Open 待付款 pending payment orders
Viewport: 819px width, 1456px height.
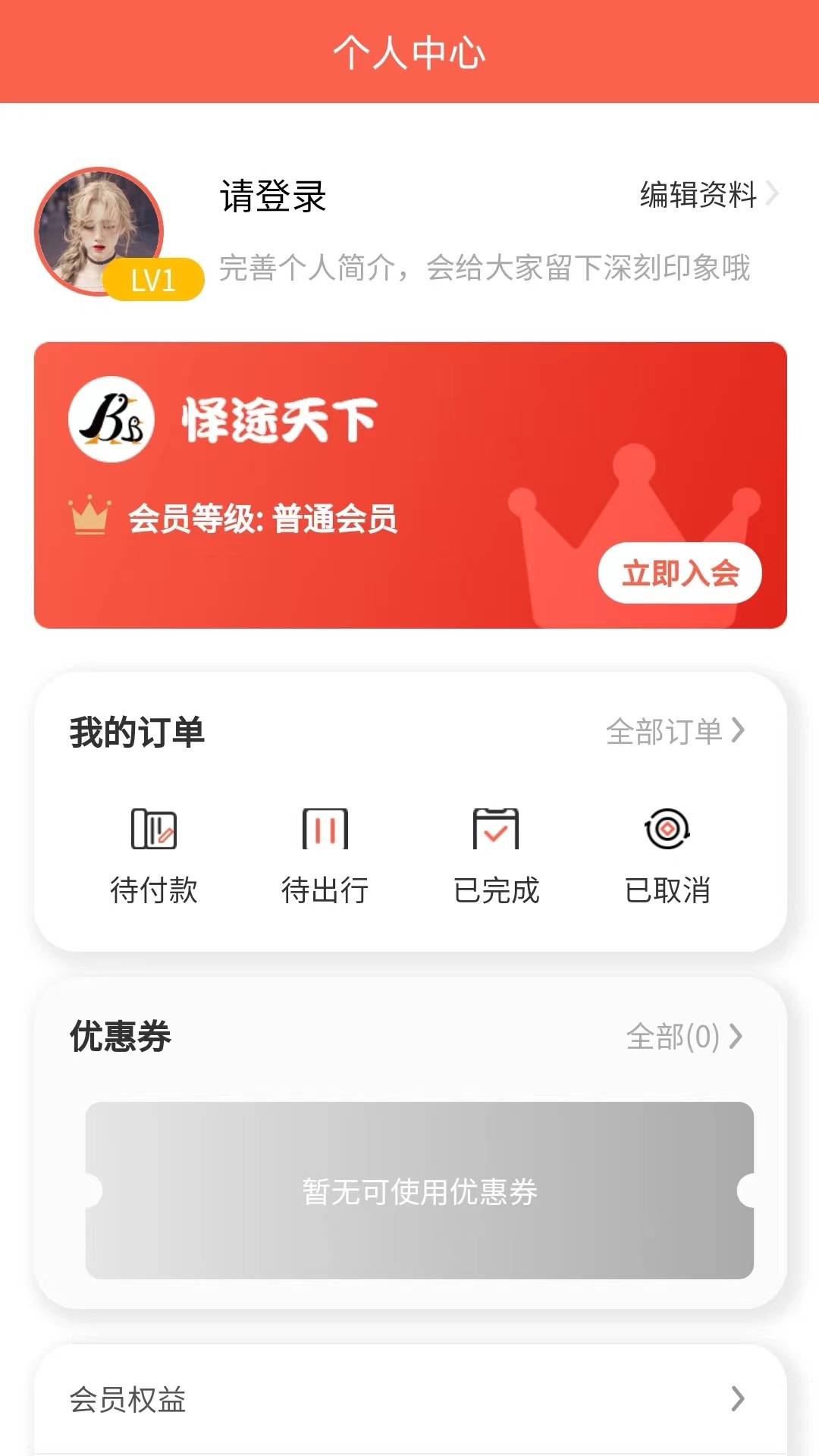(x=154, y=855)
